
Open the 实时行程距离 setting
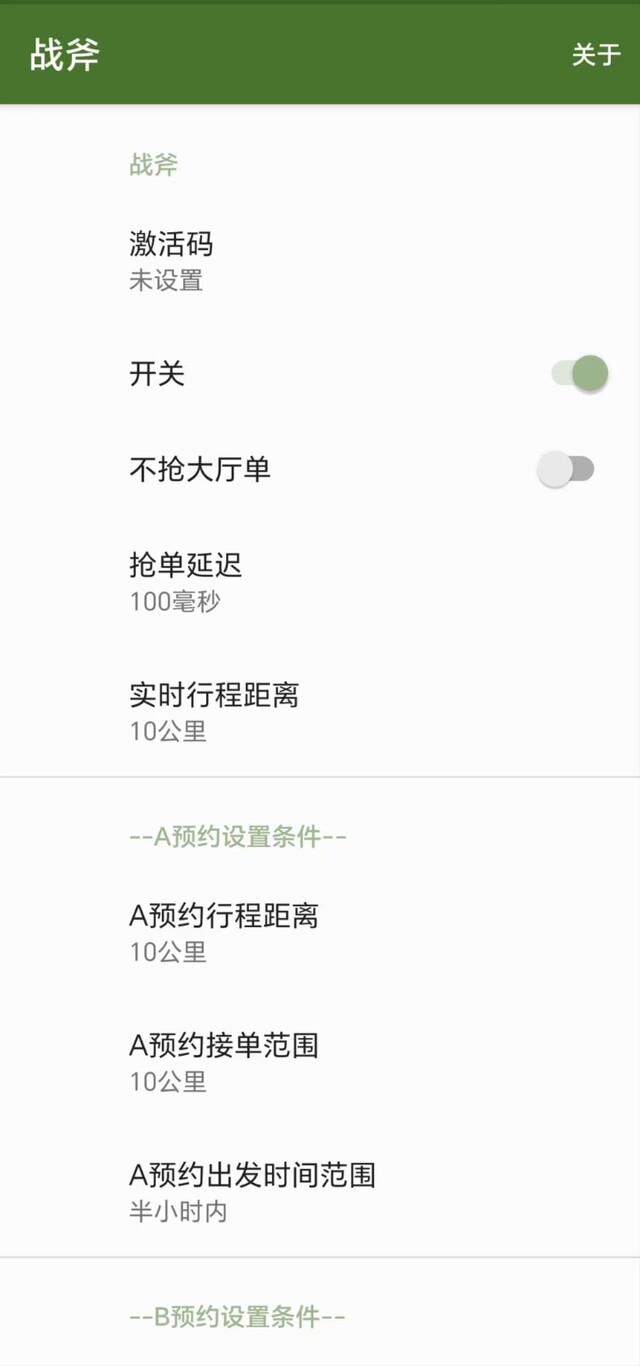(x=320, y=711)
